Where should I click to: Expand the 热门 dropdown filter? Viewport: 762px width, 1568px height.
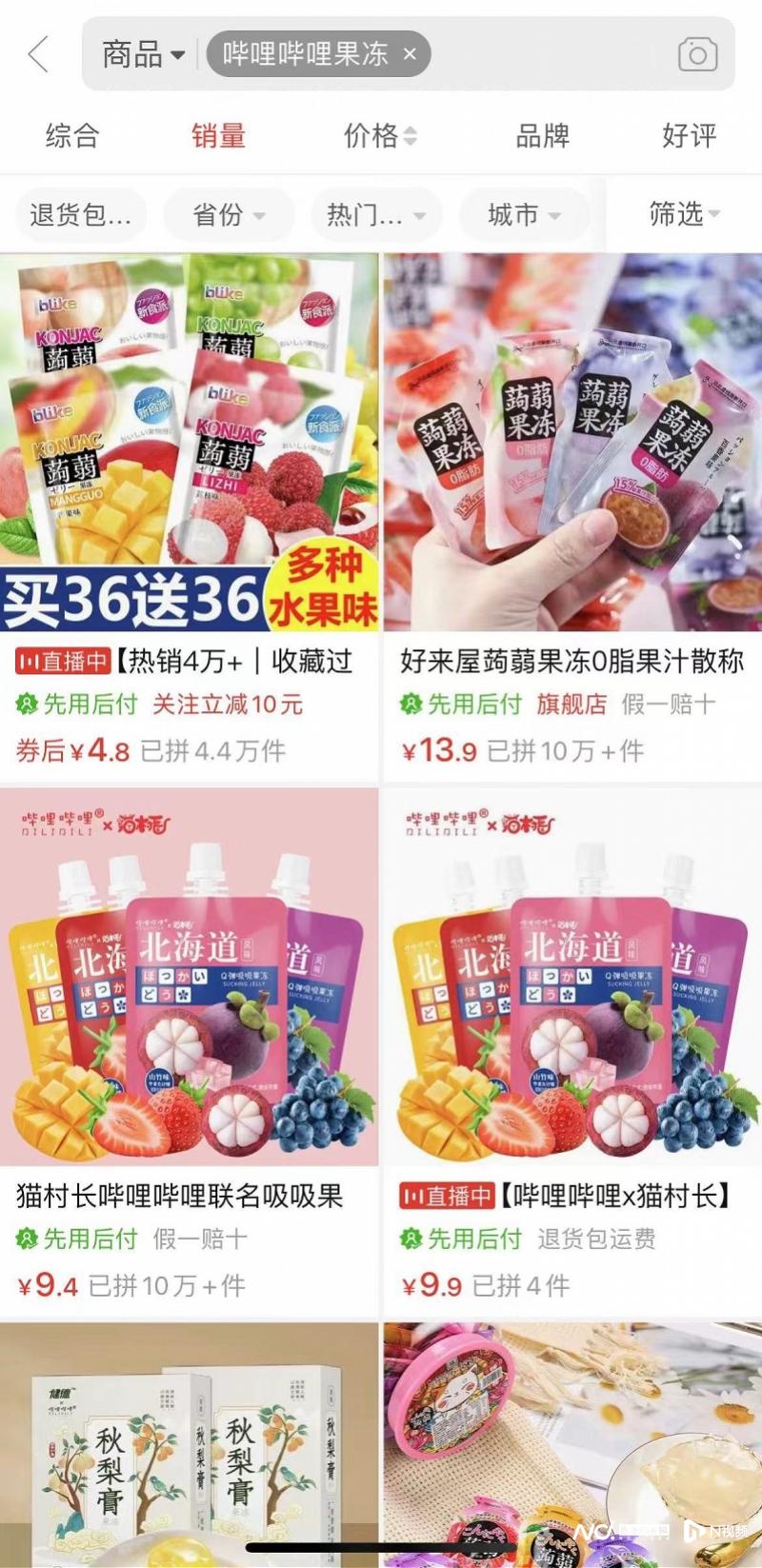pos(375,215)
